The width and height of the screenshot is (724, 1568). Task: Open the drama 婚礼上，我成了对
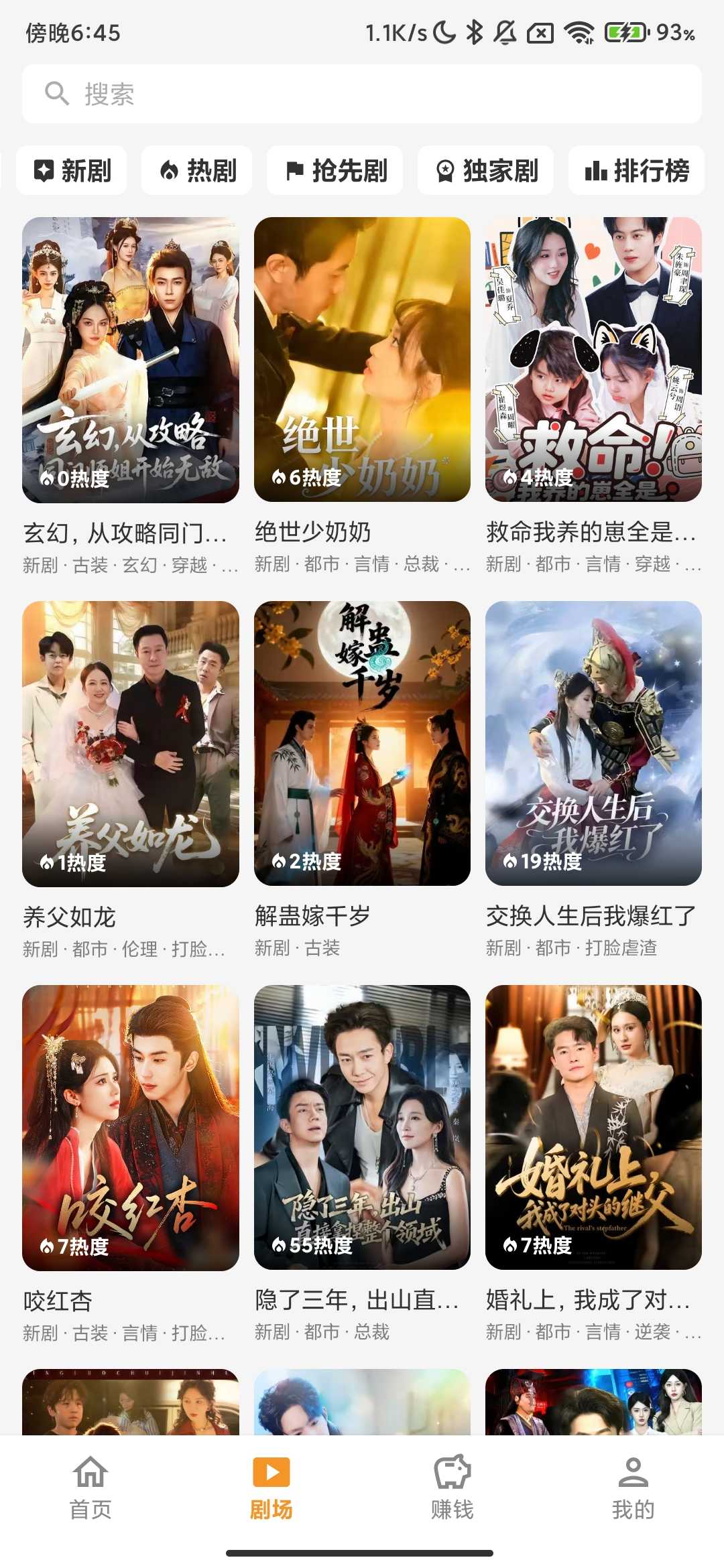(593, 1128)
